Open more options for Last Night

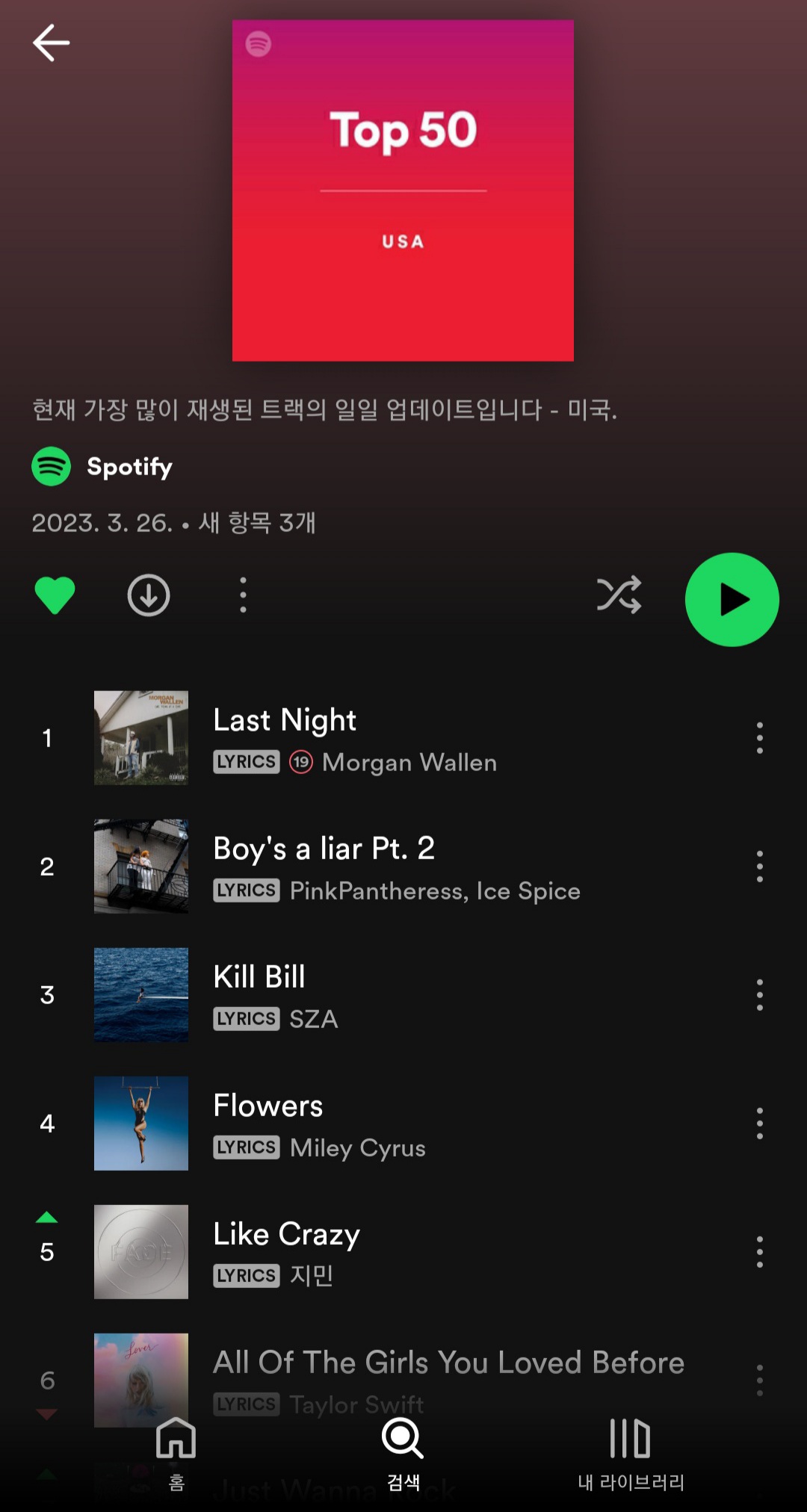(759, 738)
